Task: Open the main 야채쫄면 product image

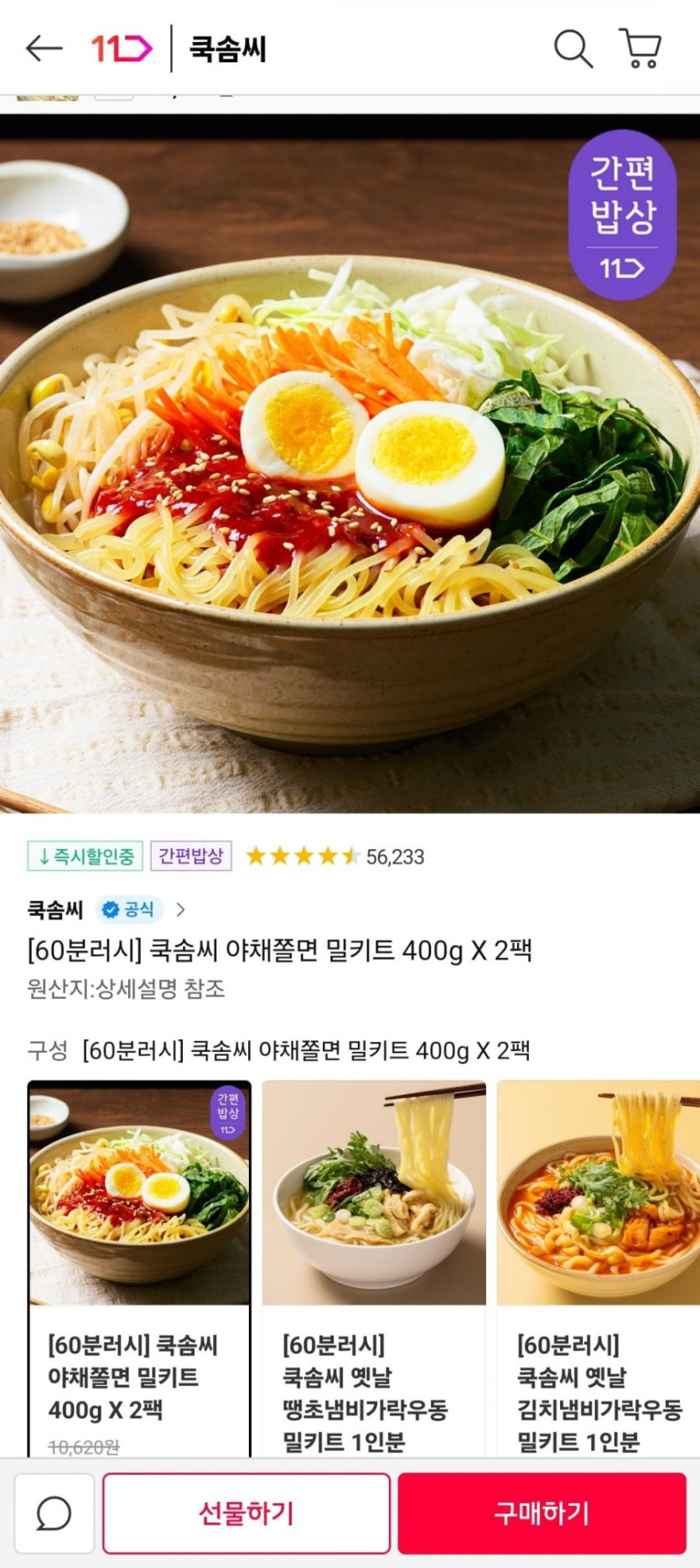Action: pyautogui.click(x=350, y=469)
